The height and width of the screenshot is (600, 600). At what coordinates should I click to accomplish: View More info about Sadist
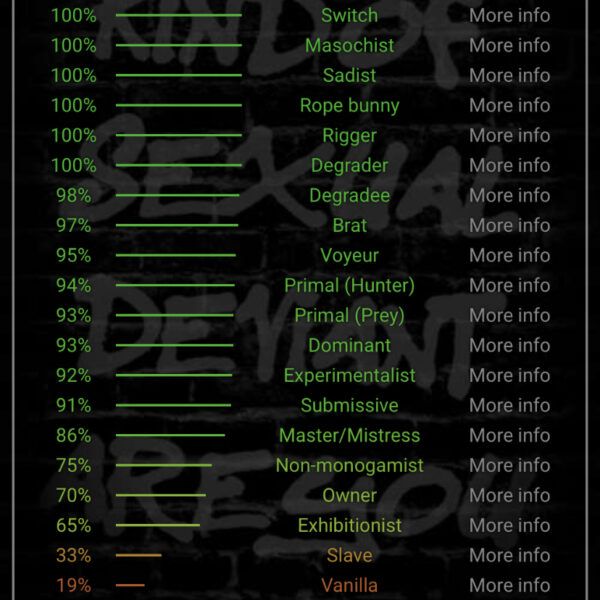tap(509, 75)
